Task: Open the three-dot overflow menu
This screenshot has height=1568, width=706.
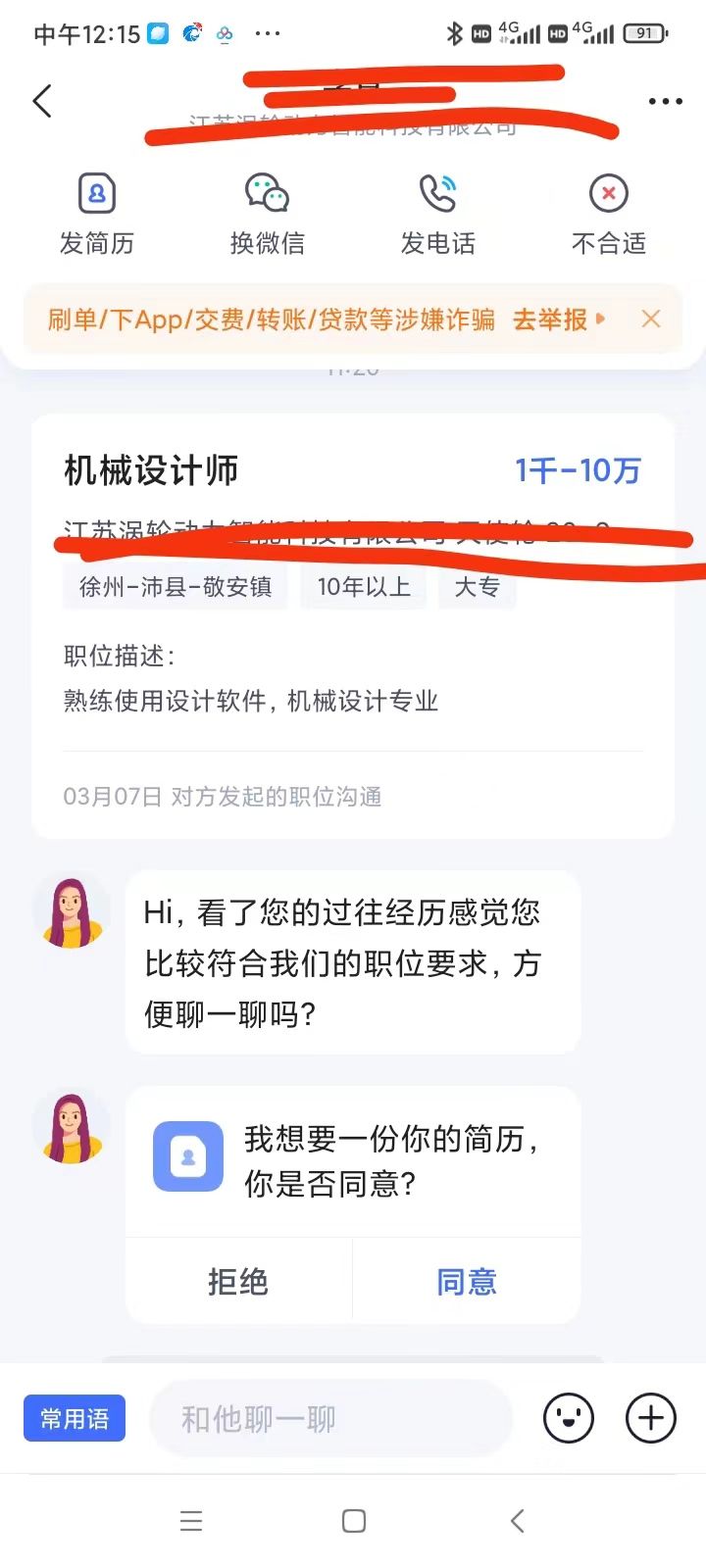Action: point(665,101)
